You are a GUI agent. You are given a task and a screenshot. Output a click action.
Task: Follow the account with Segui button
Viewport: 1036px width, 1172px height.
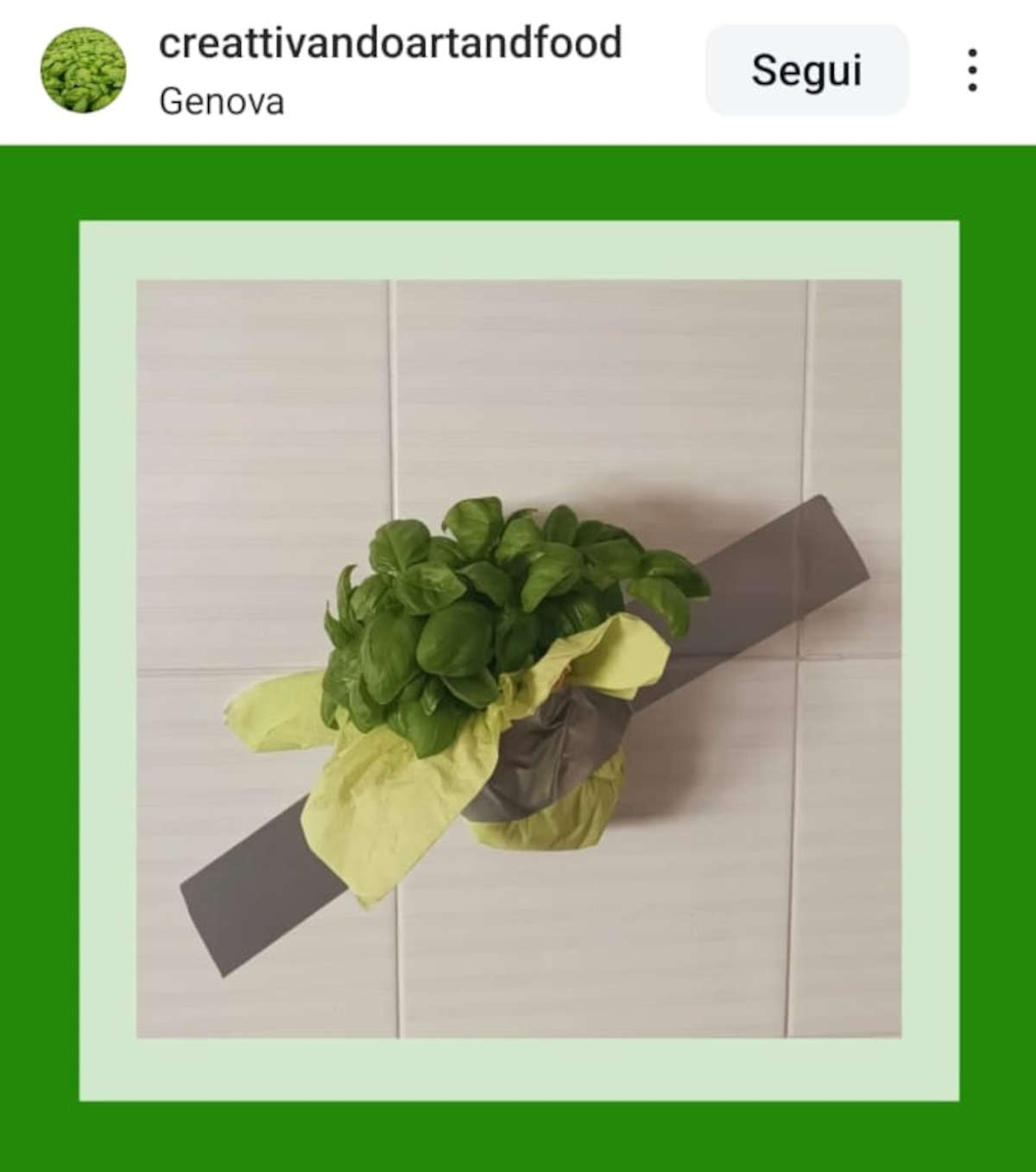point(806,70)
